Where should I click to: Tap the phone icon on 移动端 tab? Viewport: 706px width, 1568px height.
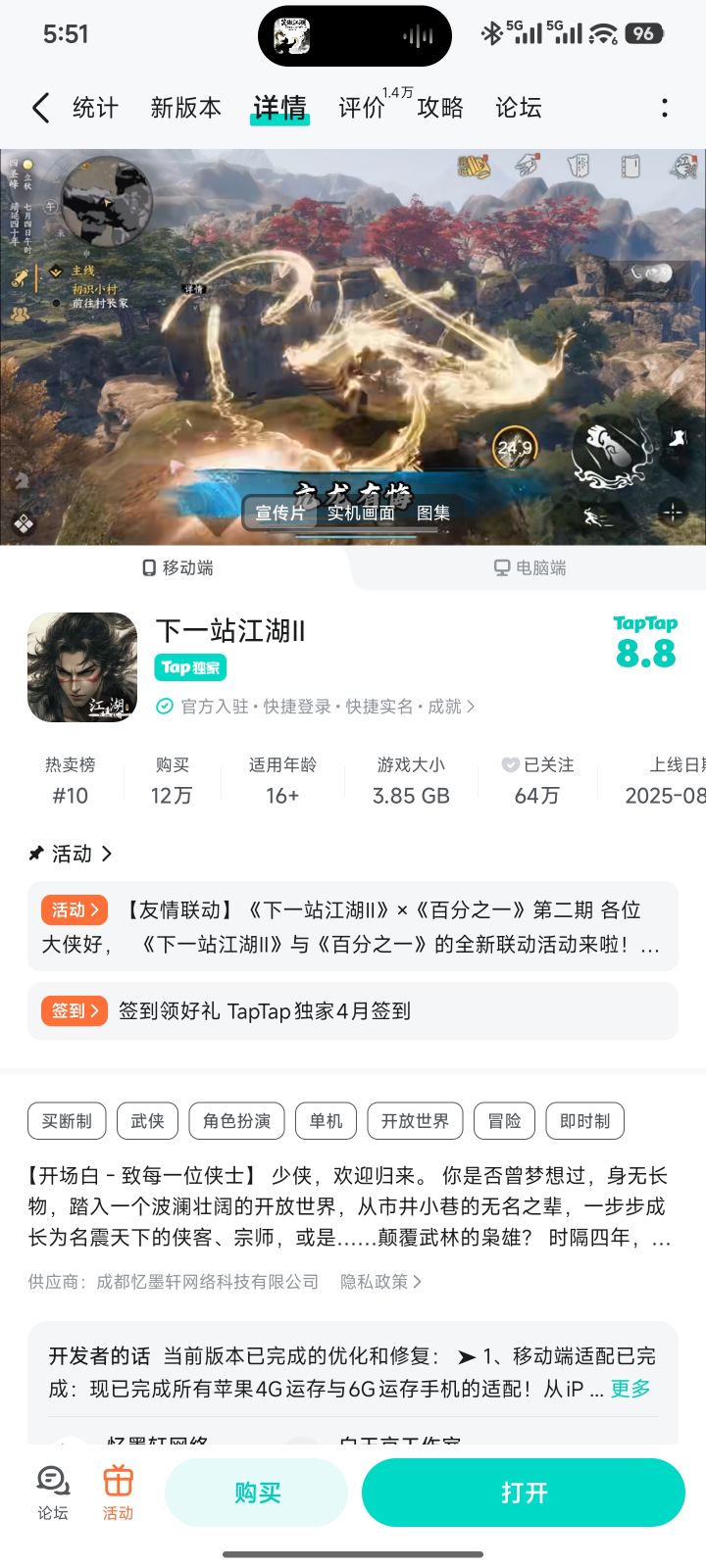[149, 567]
